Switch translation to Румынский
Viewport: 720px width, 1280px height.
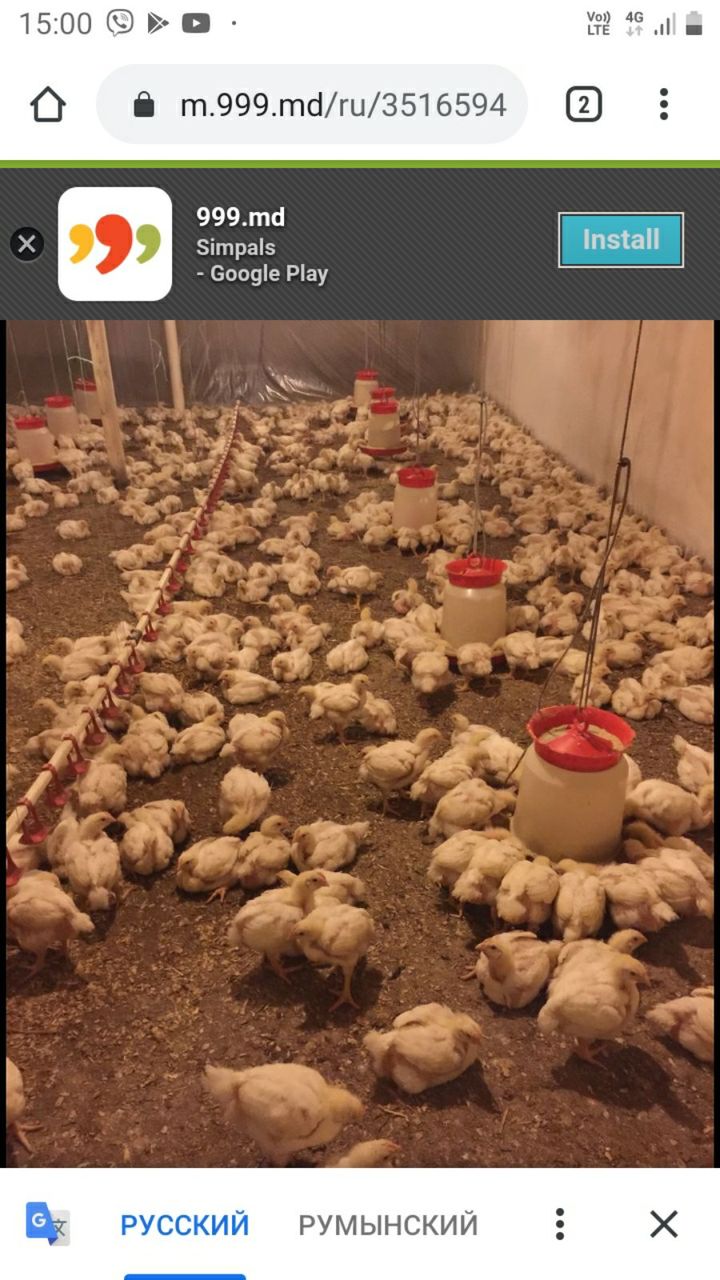pos(388,1224)
